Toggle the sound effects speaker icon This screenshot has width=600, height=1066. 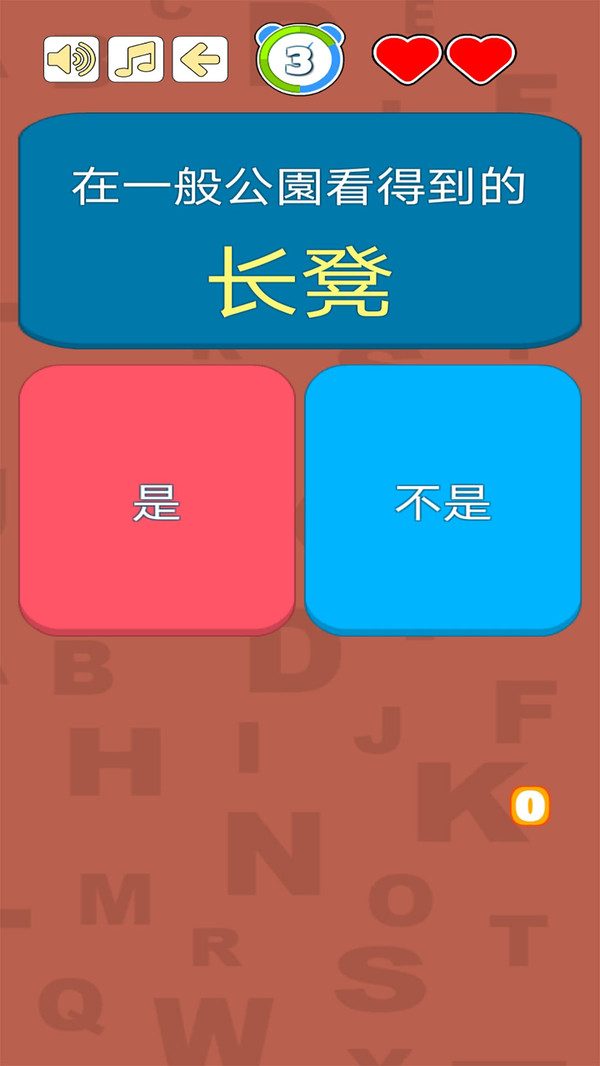(71, 60)
